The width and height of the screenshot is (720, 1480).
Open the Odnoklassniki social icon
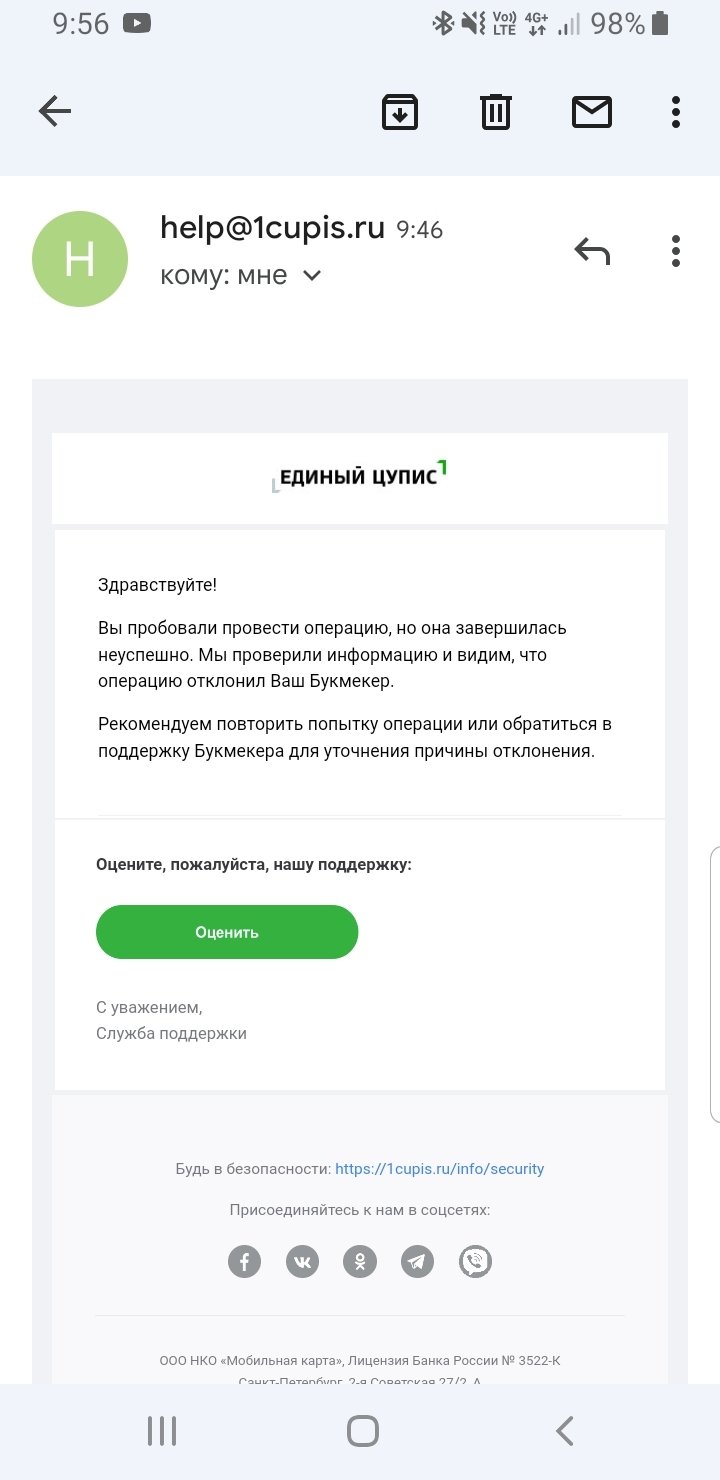tap(360, 1262)
